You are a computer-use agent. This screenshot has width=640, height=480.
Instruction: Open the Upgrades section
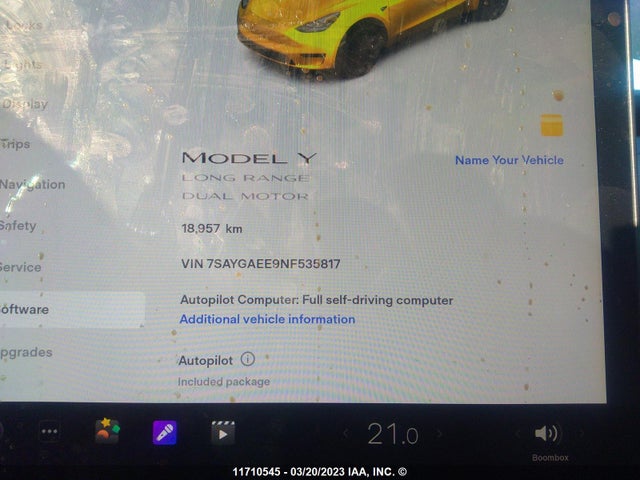[27, 352]
